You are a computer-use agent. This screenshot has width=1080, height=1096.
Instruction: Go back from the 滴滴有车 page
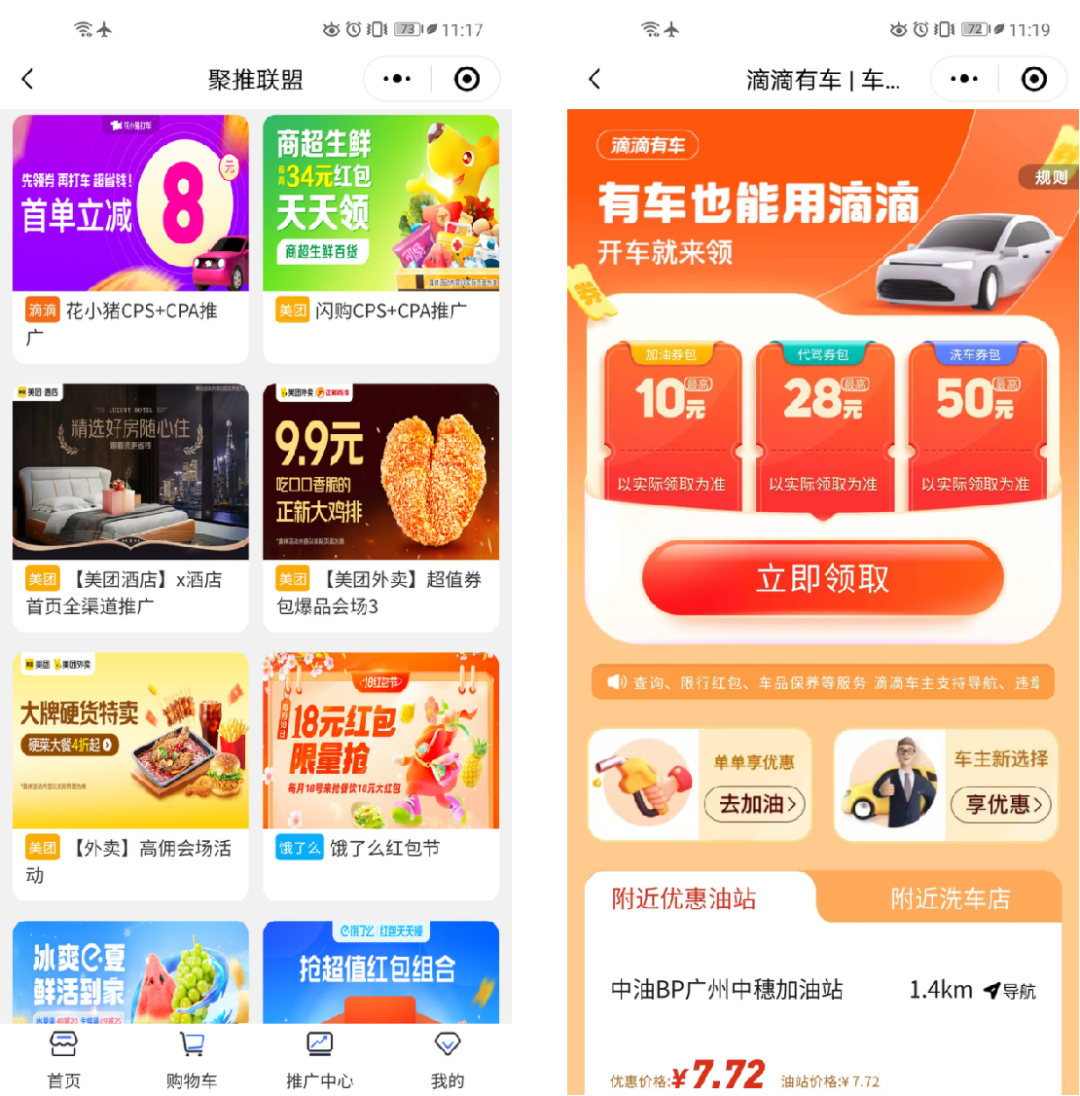click(x=595, y=79)
